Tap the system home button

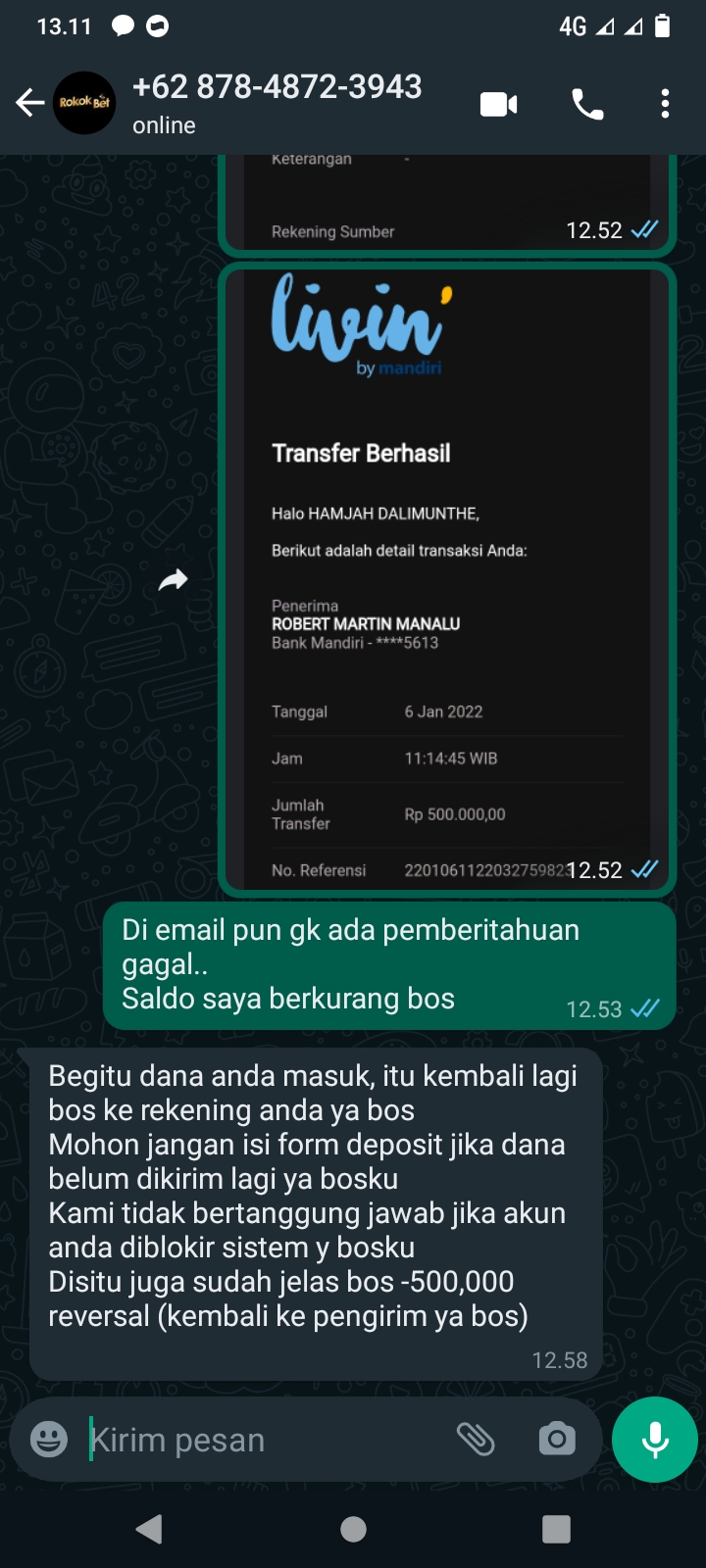click(353, 1529)
